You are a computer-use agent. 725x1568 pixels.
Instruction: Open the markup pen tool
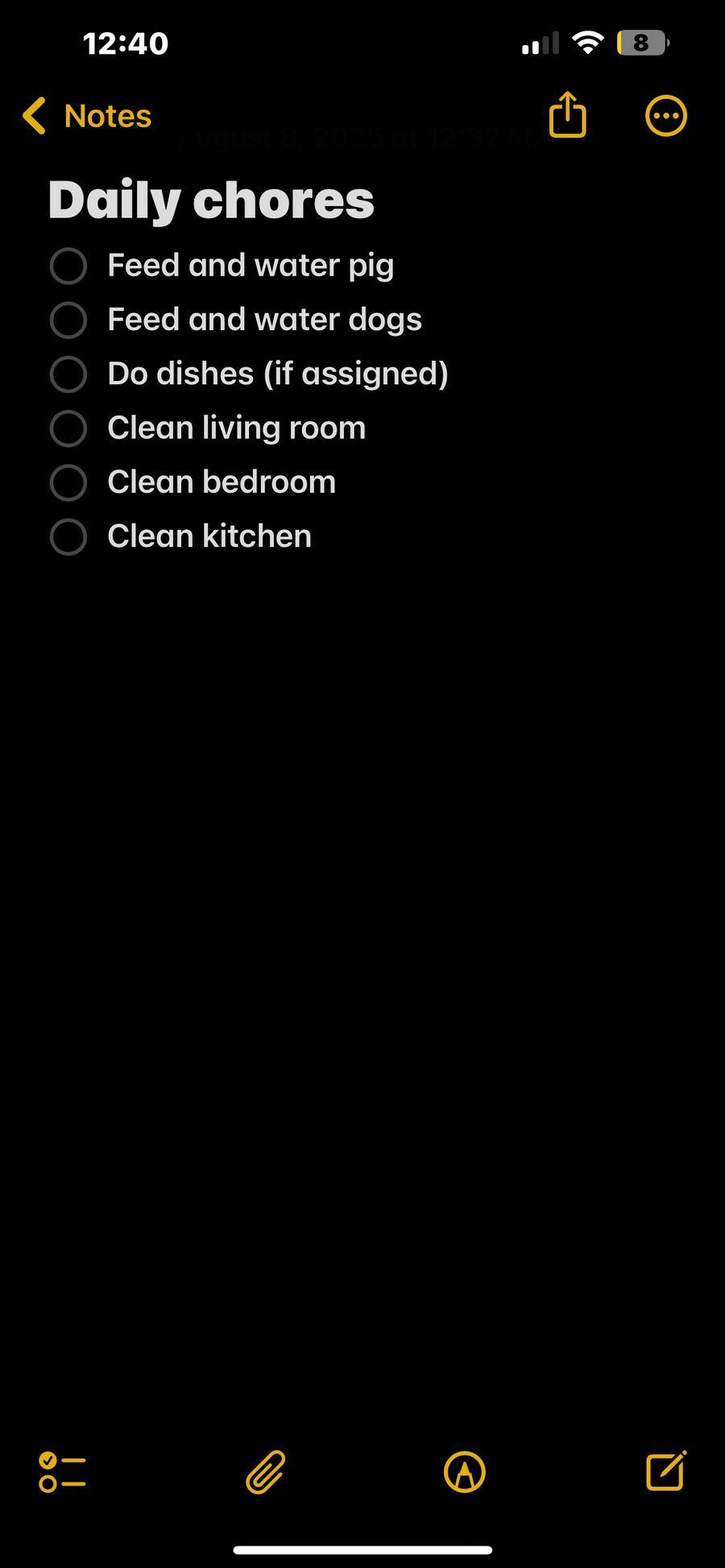coord(465,1472)
